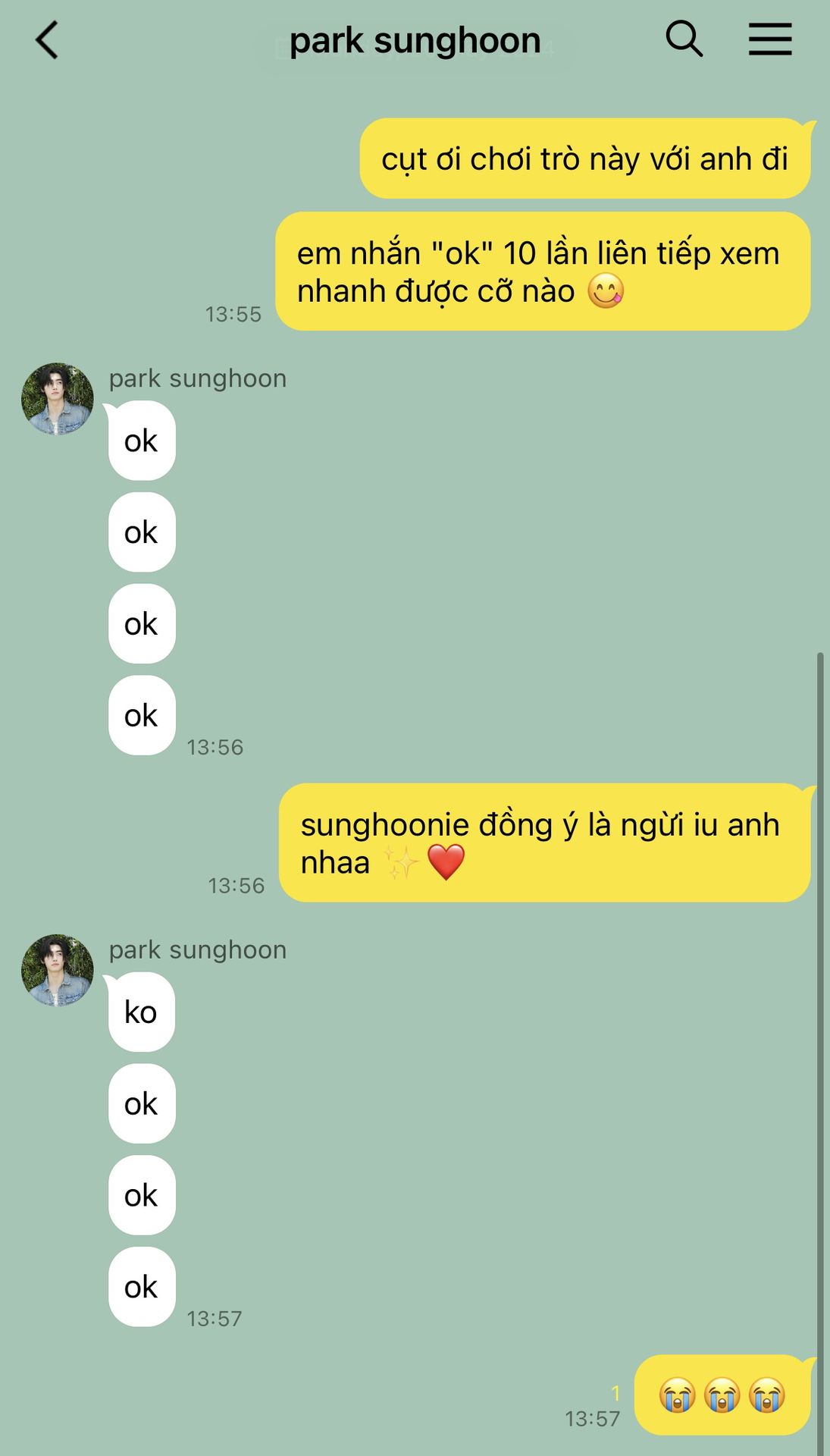Open the chat menu
Screen dimensions: 830x1456
coord(770,39)
